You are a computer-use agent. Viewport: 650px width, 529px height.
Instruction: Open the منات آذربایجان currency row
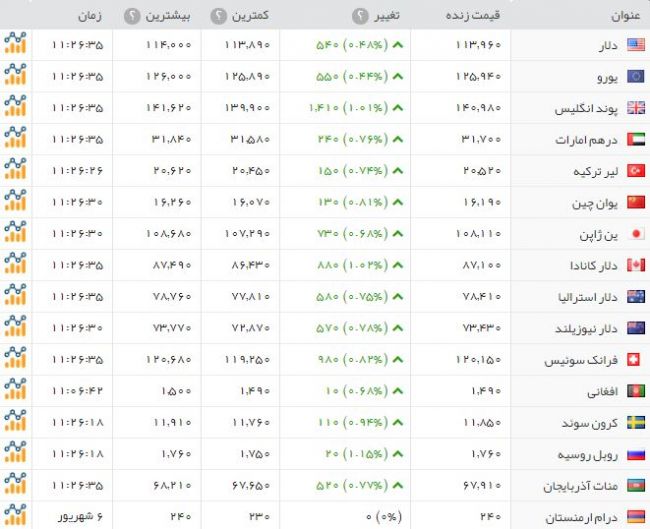(x=582, y=487)
